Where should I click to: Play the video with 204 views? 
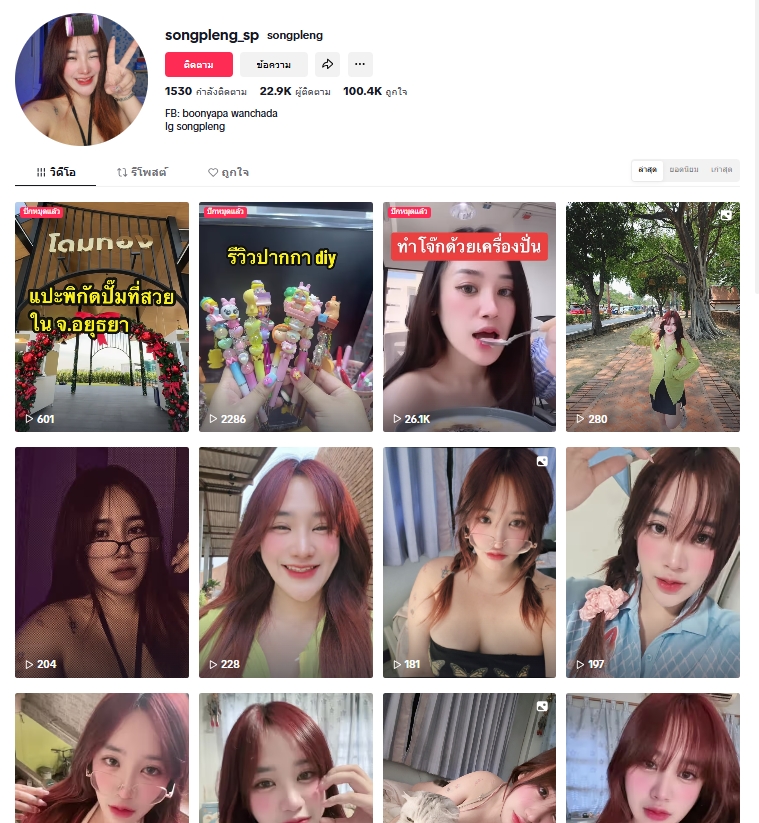(101, 562)
